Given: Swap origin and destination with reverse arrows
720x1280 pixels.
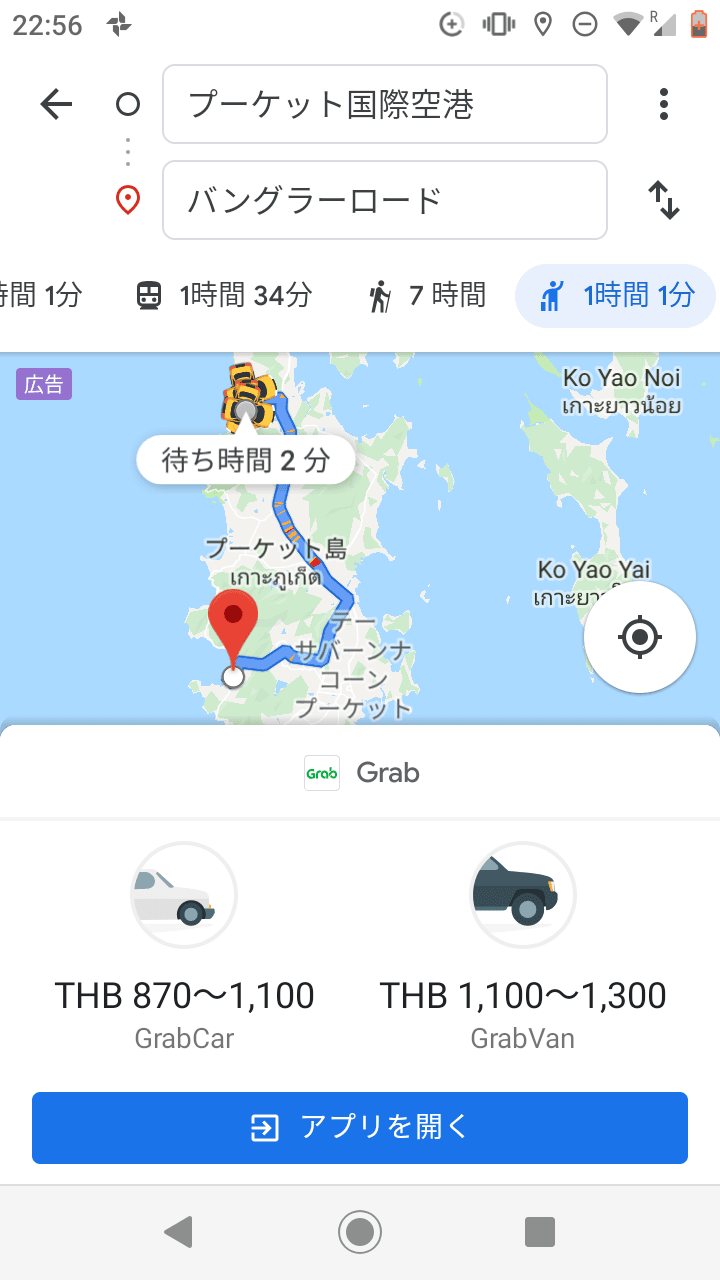Looking at the screenshot, I should pyautogui.click(x=663, y=200).
